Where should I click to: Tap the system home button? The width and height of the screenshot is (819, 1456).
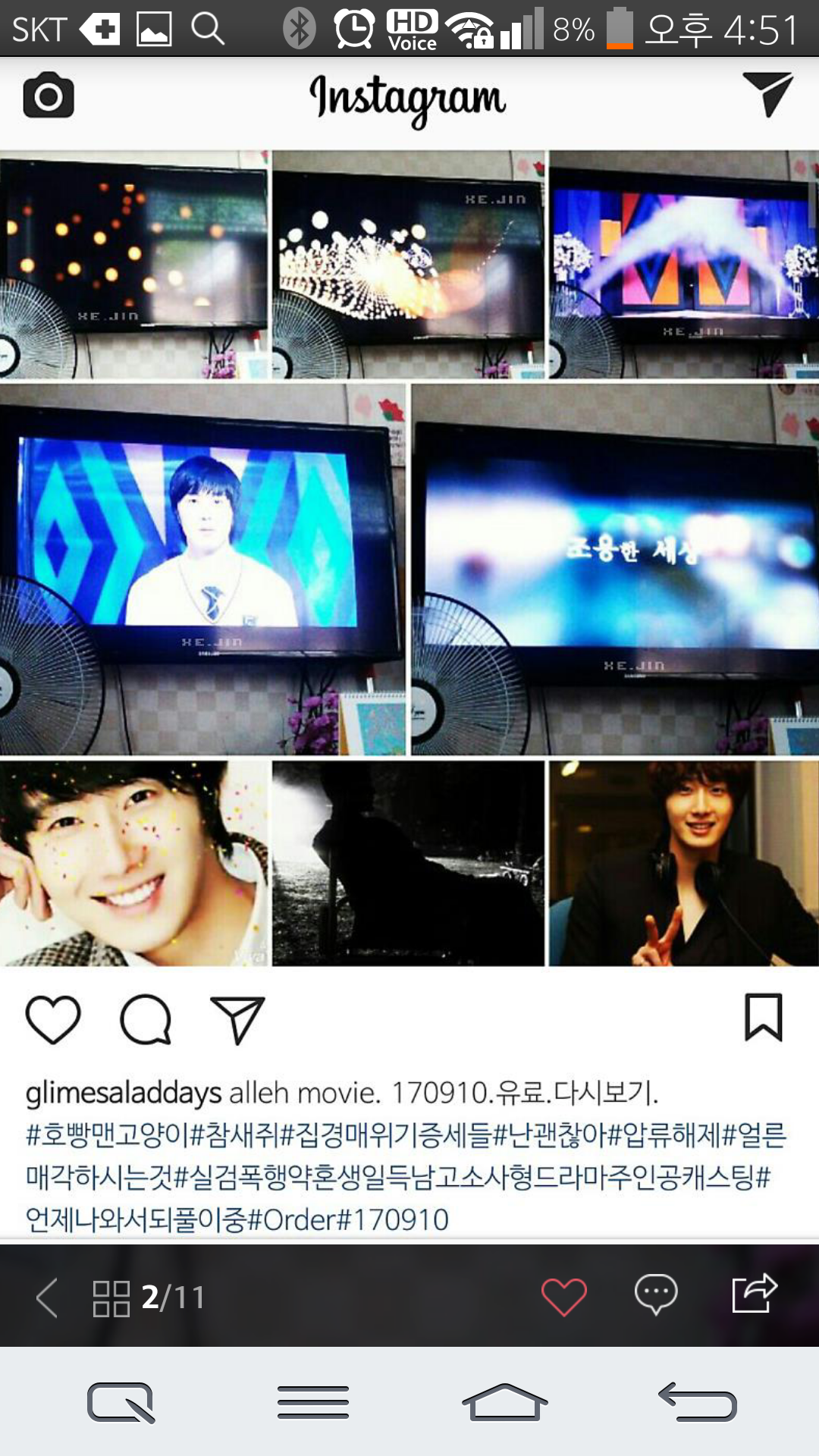(504, 1402)
